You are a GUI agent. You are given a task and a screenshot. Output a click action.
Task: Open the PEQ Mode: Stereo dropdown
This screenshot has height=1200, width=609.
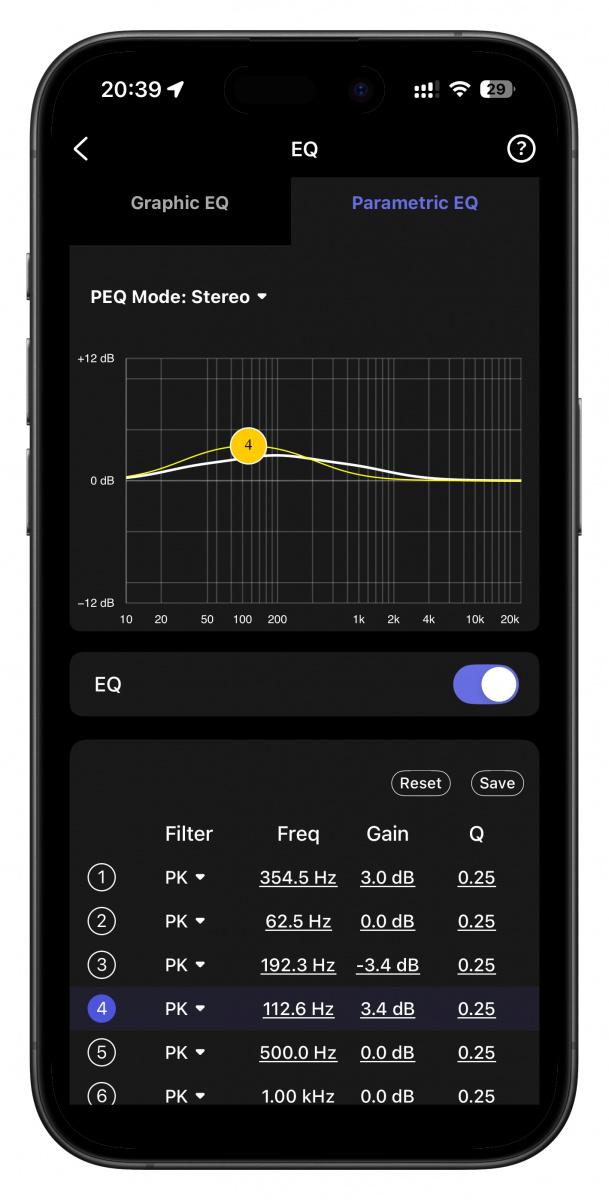[179, 297]
